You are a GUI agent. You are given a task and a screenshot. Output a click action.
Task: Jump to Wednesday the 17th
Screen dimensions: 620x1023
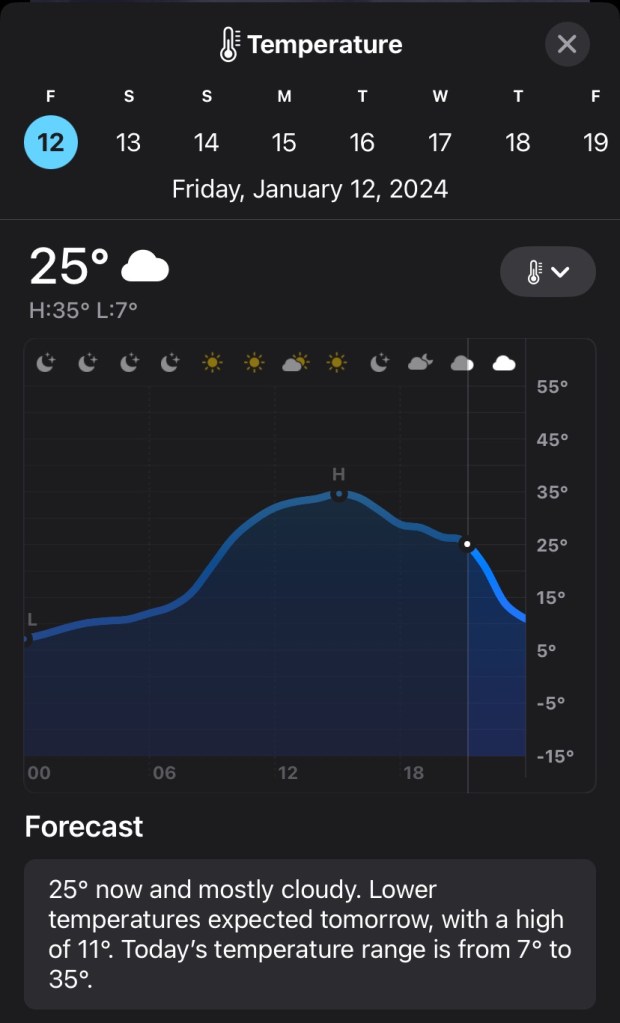(x=440, y=142)
